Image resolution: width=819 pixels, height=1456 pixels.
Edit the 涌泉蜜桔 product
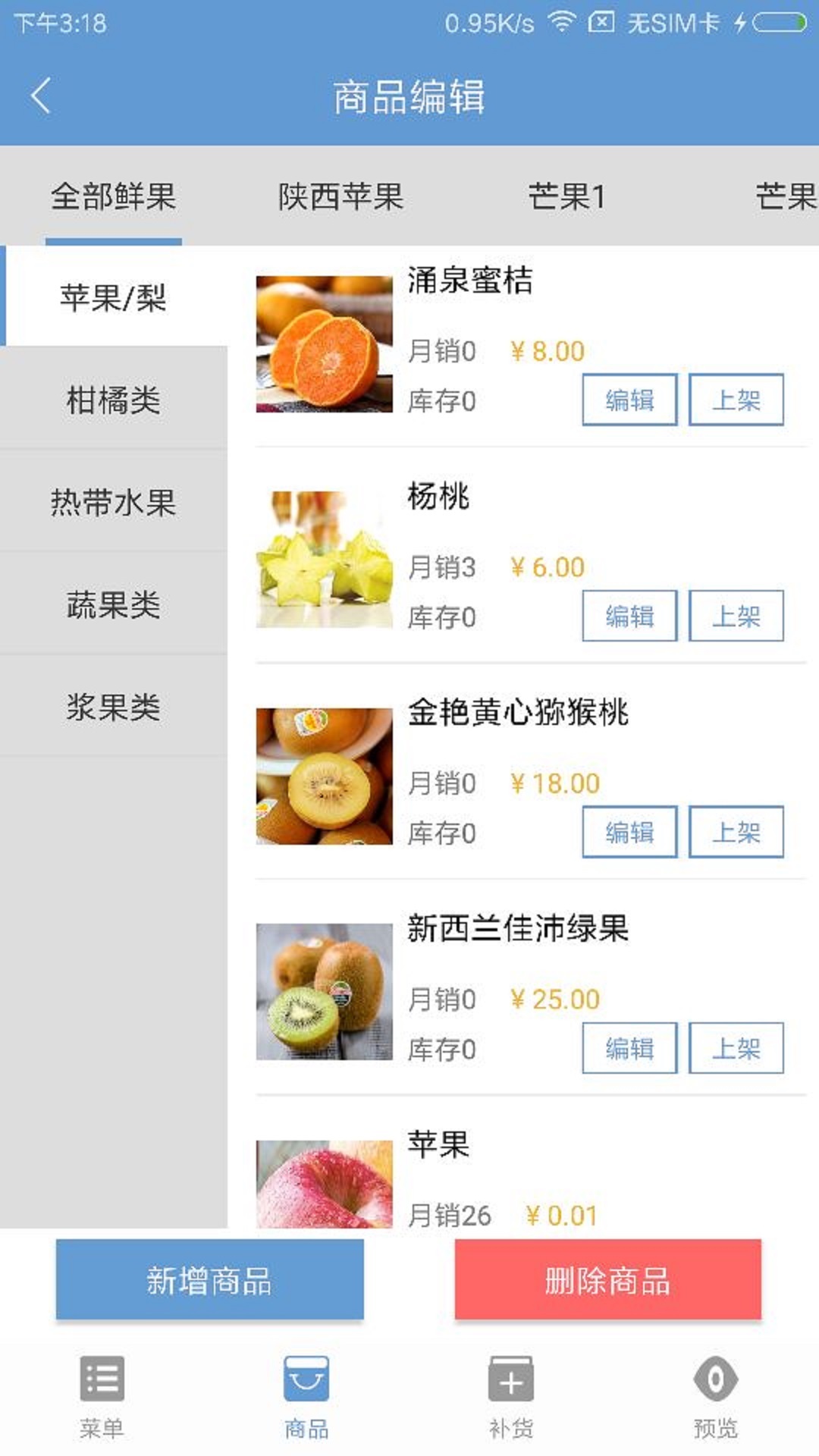[629, 400]
